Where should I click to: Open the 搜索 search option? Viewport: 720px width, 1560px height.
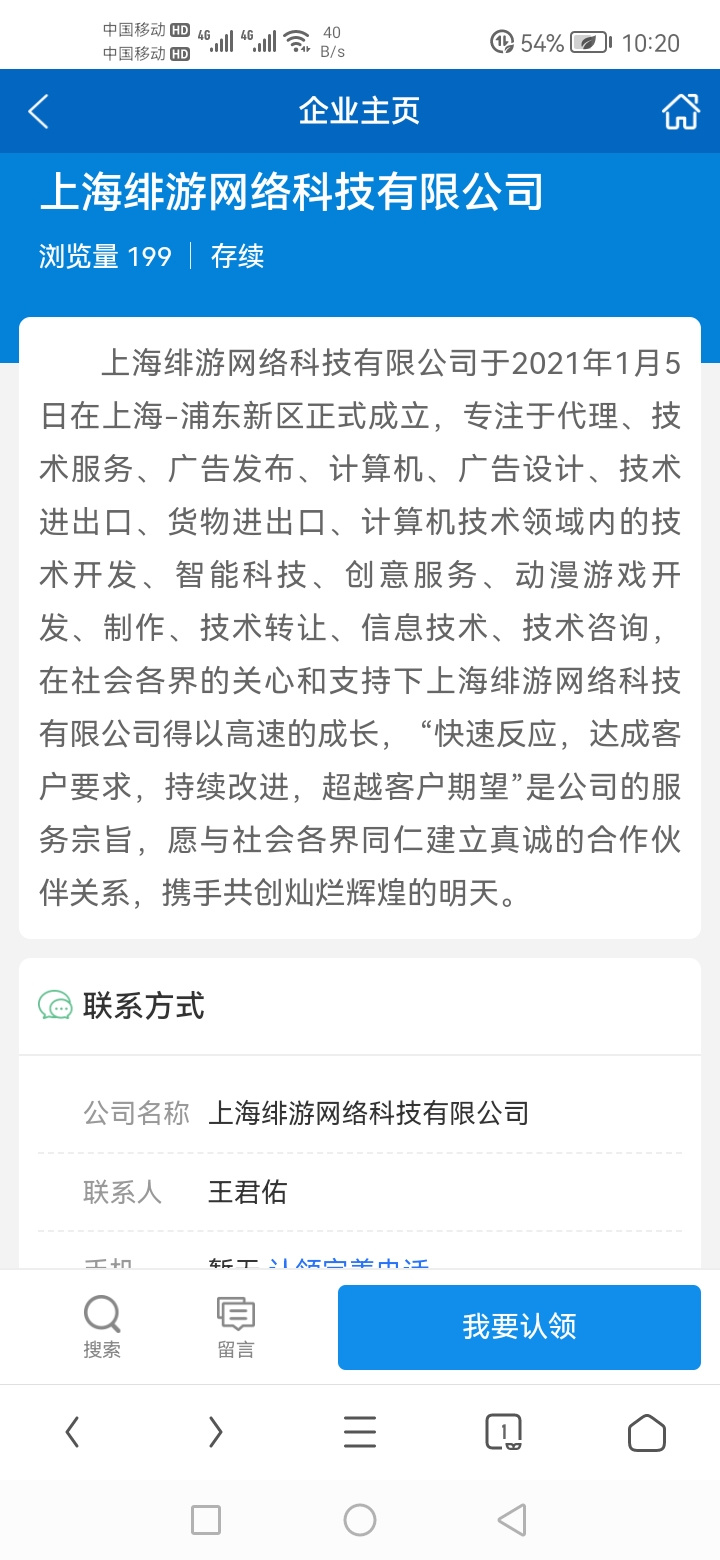pos(102,1328)
